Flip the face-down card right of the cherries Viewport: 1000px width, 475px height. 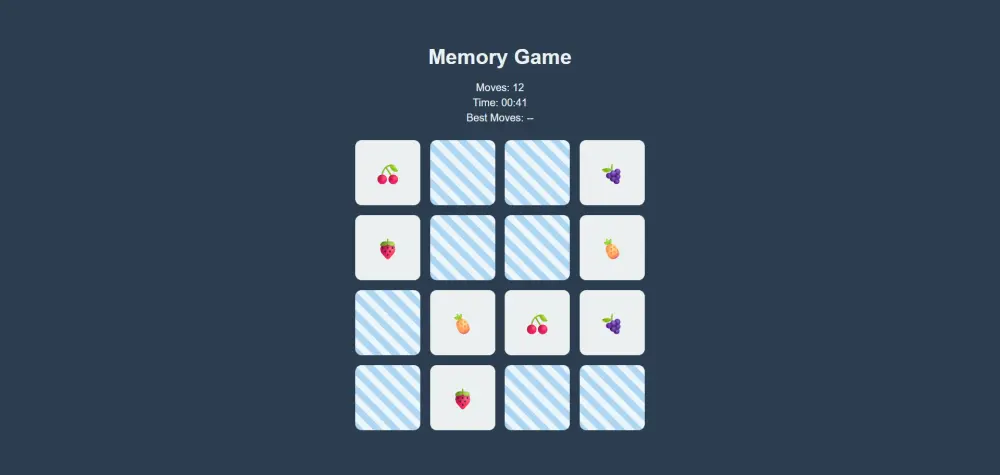pos(462,173)
